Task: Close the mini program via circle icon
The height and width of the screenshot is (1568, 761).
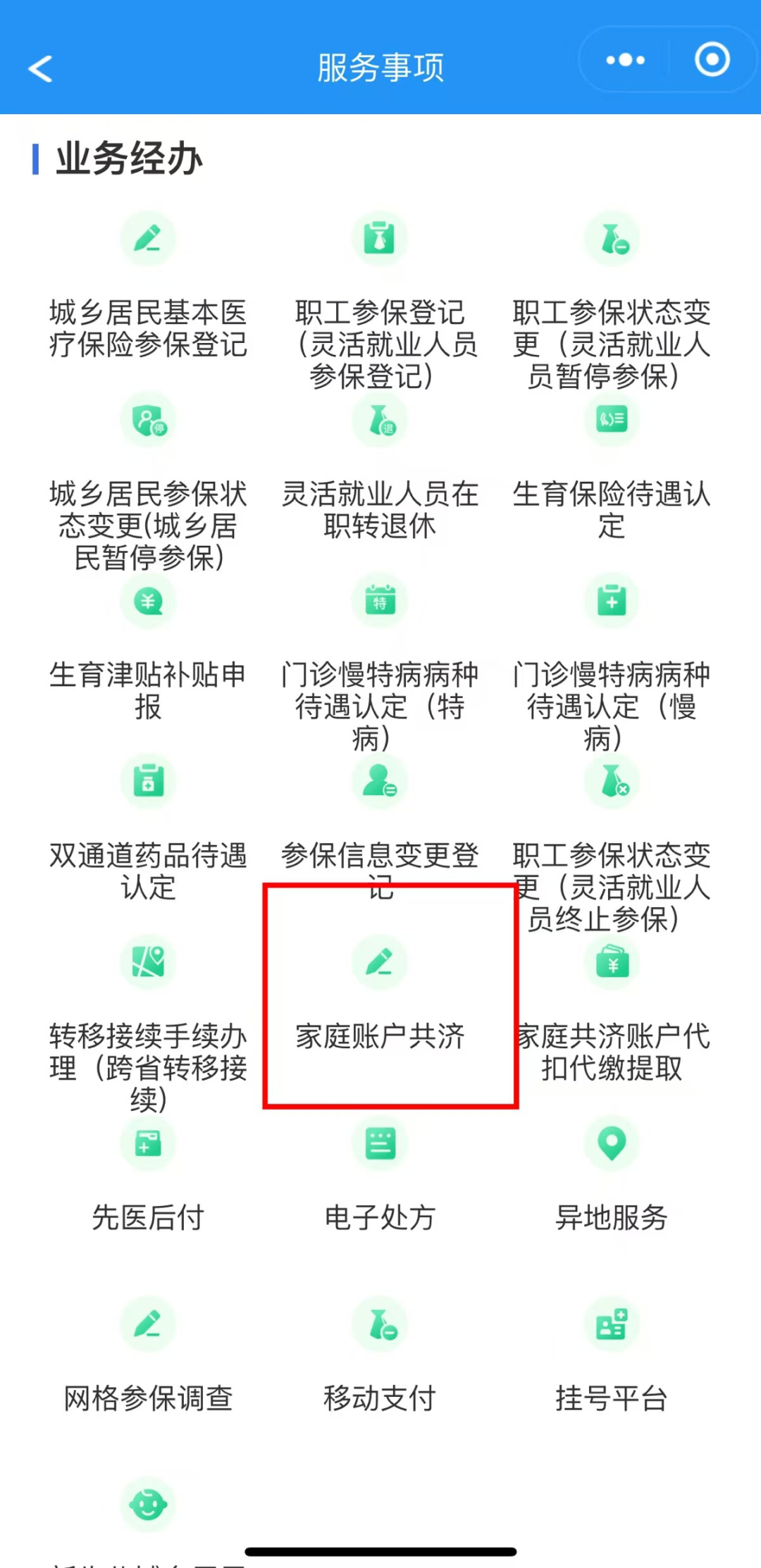Action: coord(712,60)
